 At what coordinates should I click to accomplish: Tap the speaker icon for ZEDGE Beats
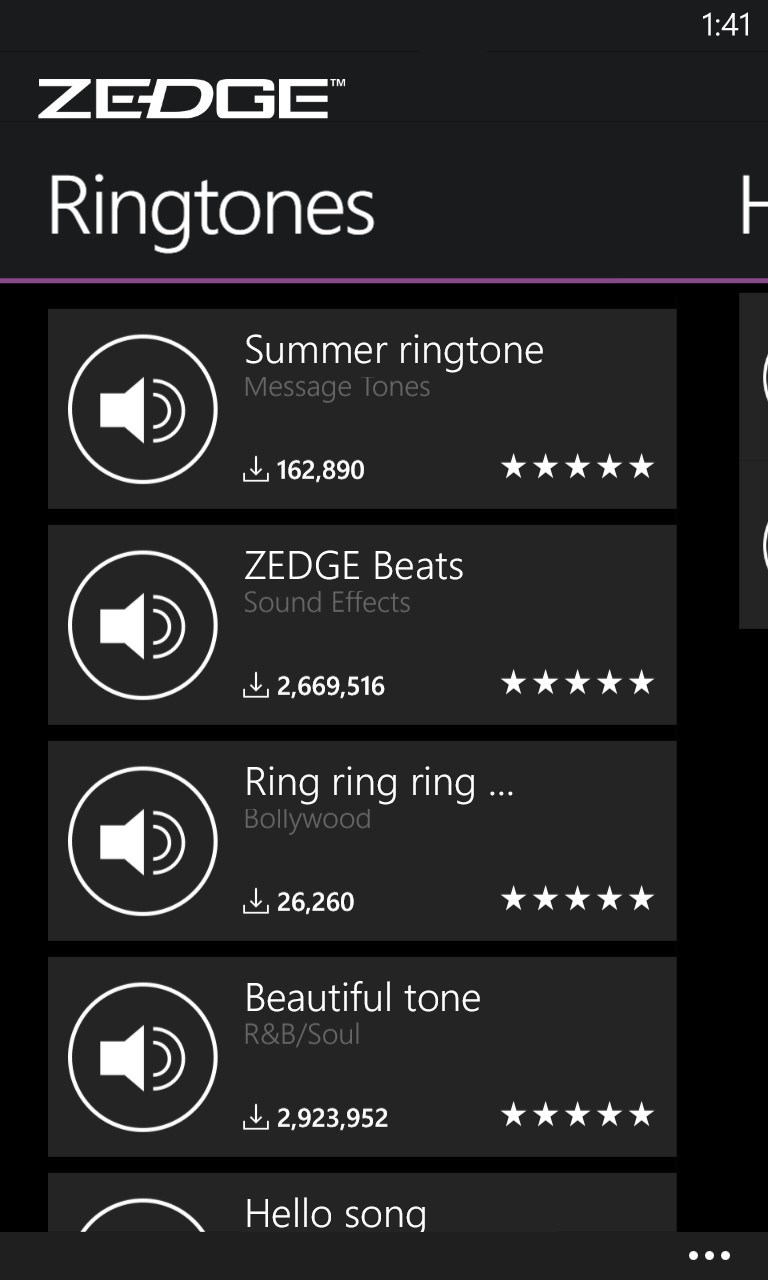tap(142, 624)
